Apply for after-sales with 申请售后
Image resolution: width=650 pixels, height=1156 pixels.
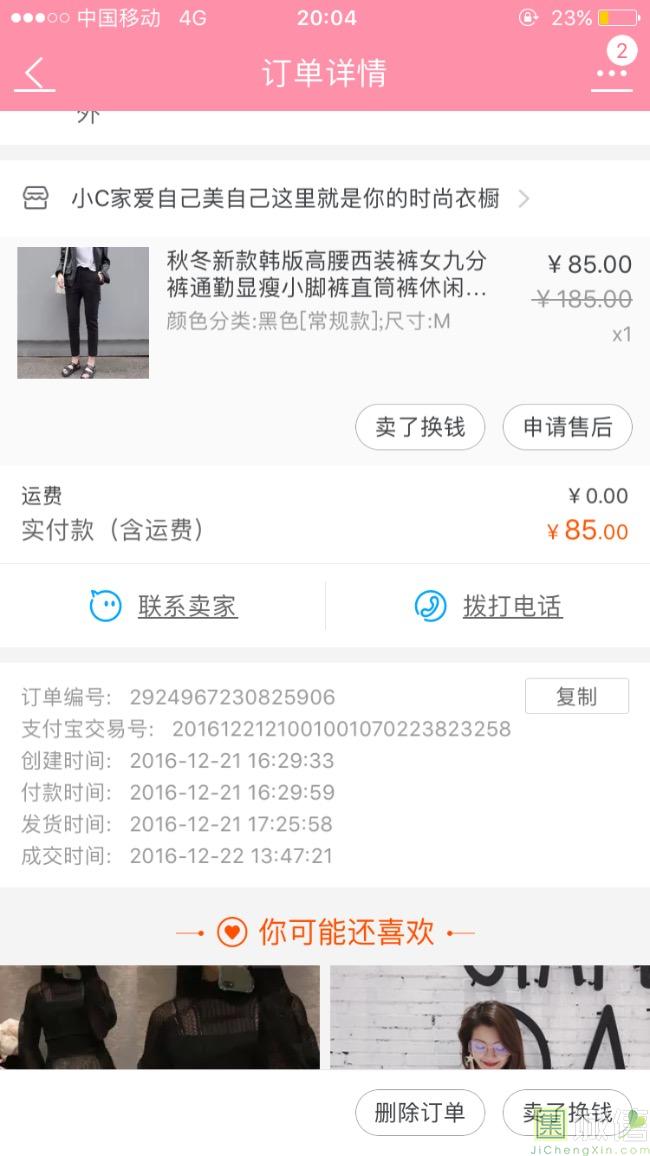pyautogui.click(x=567, y=427)
